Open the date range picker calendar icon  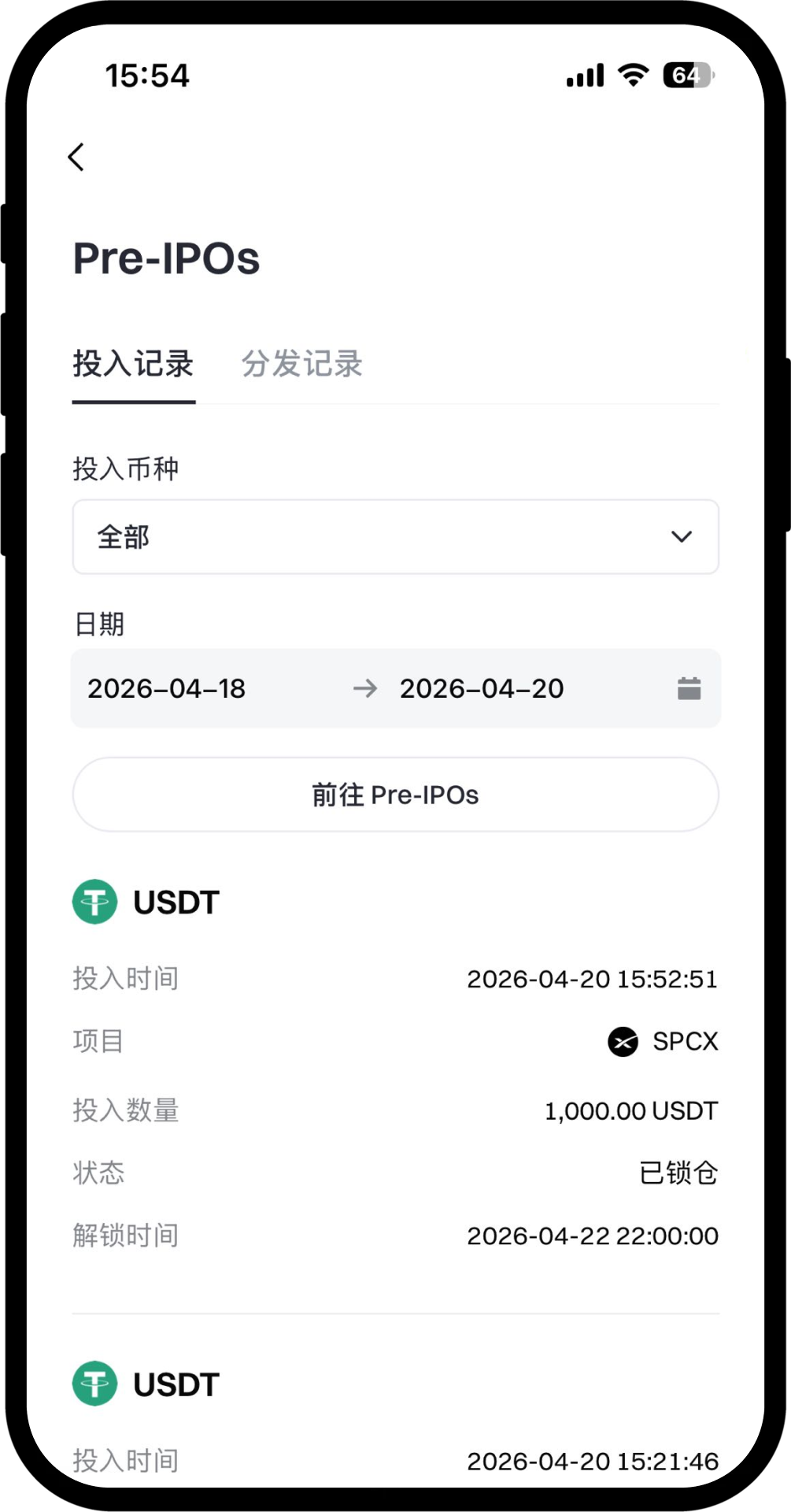pos(689,688)
